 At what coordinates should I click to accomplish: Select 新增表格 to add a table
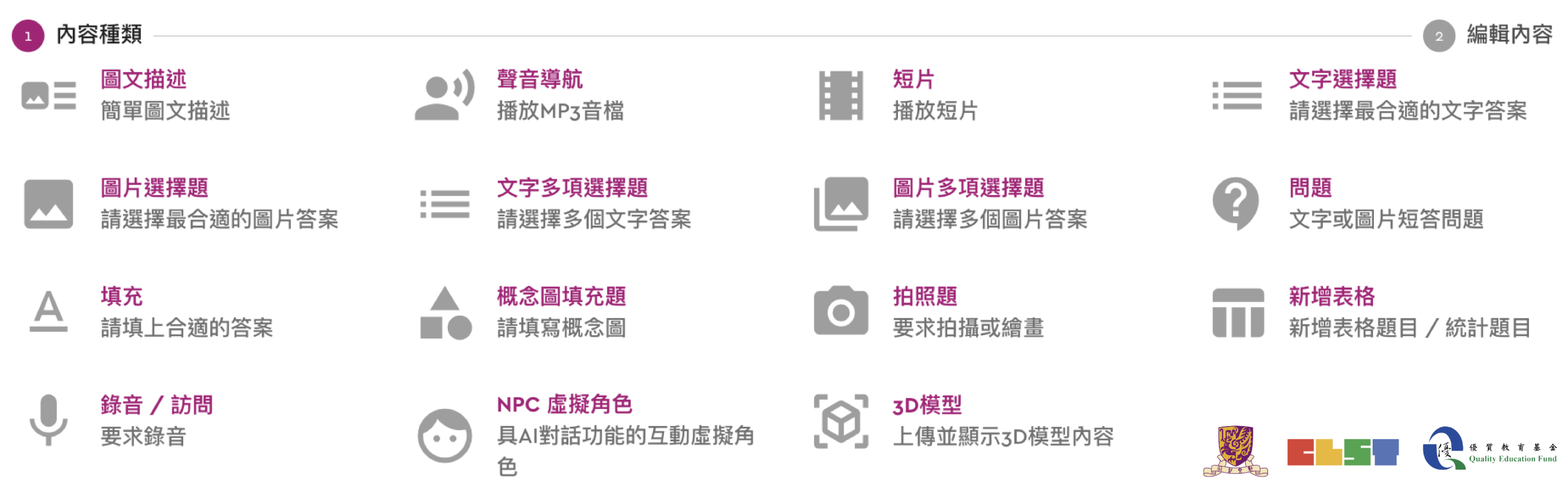point(1332,297)
